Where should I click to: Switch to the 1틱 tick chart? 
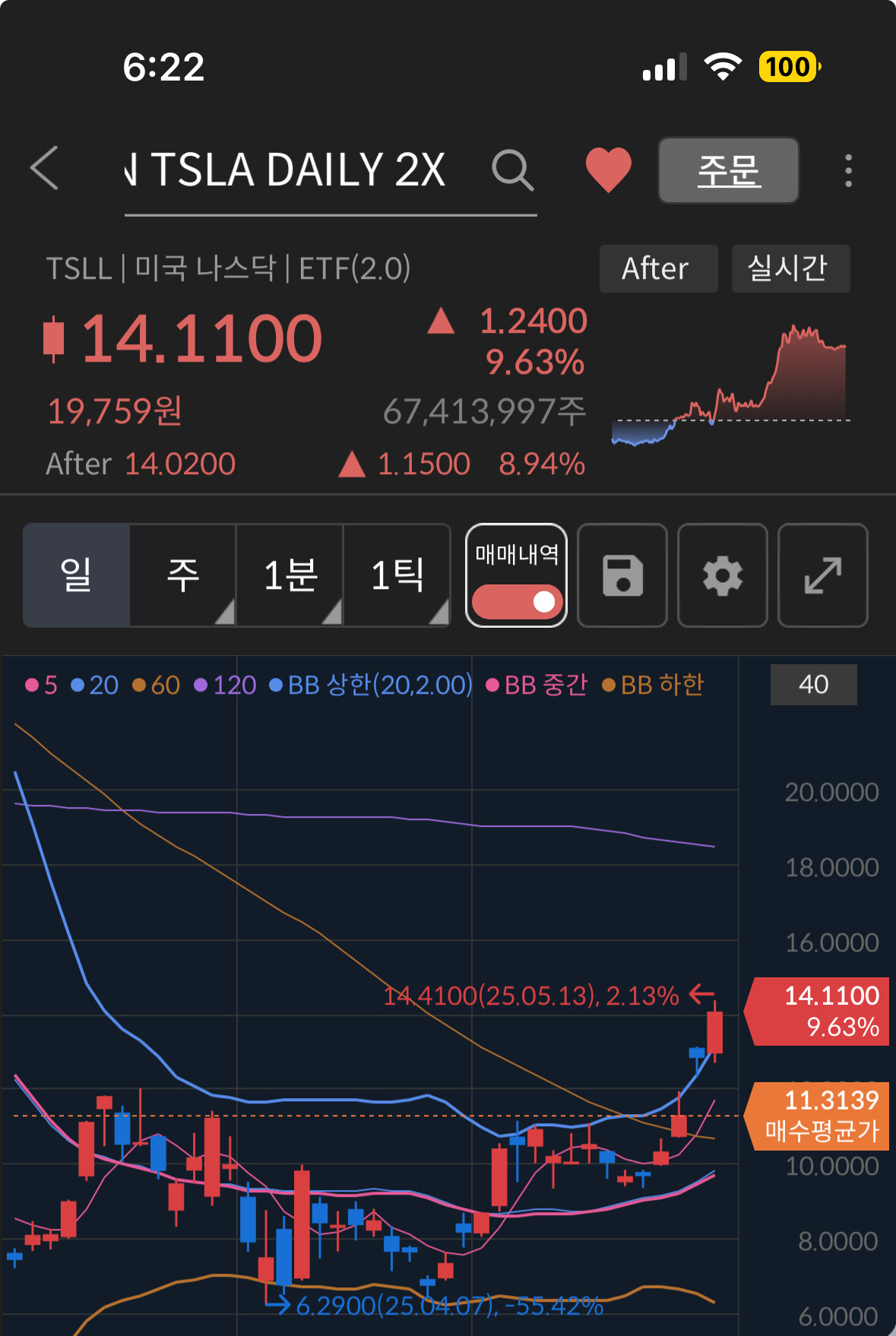[397, 575]
